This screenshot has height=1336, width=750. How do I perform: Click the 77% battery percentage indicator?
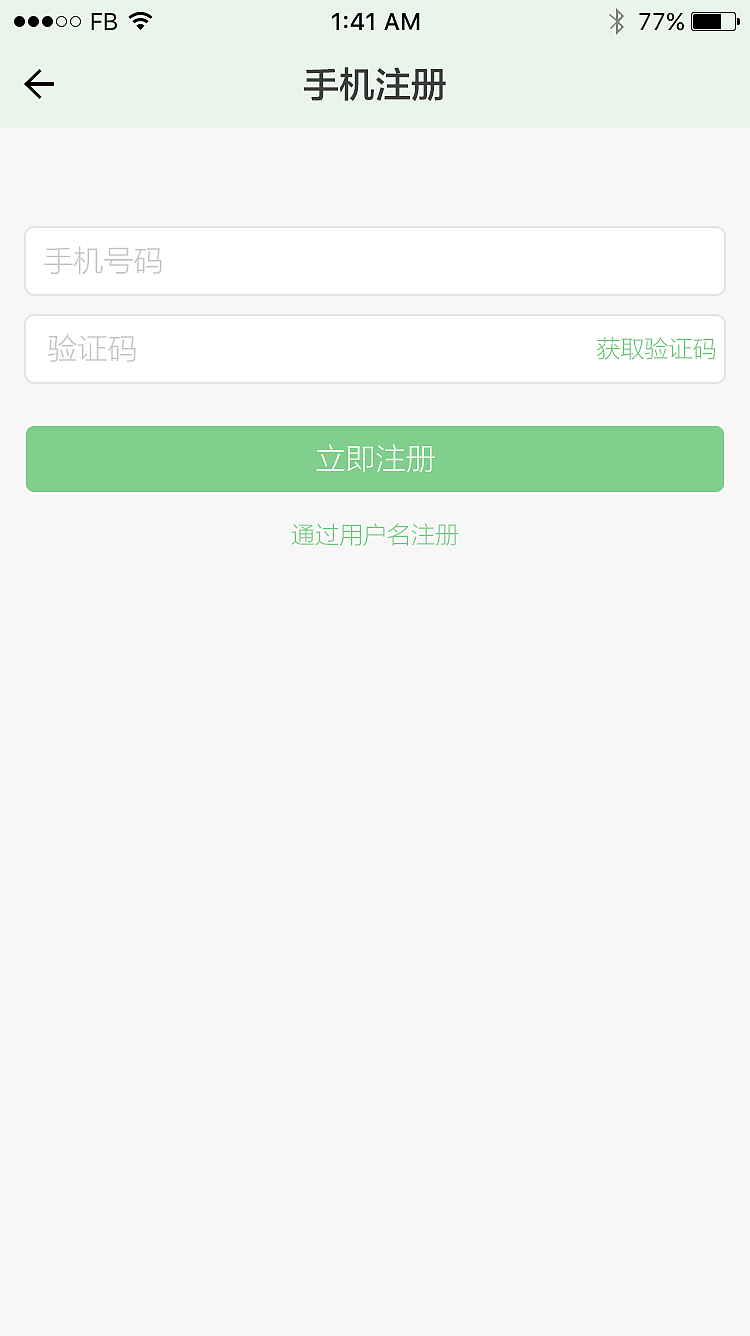(660, 21)
